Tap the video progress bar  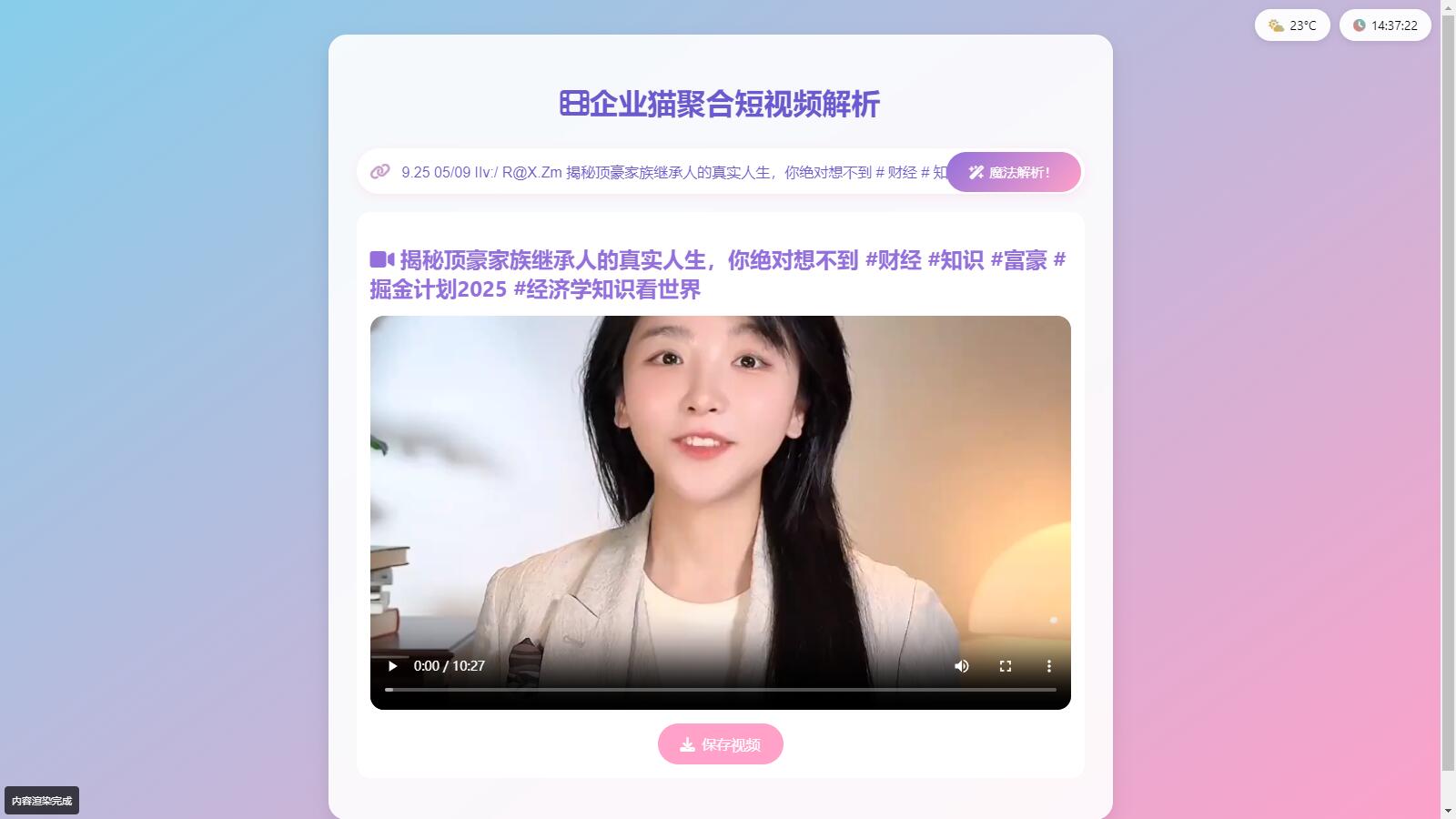click(x=720, y=690)
